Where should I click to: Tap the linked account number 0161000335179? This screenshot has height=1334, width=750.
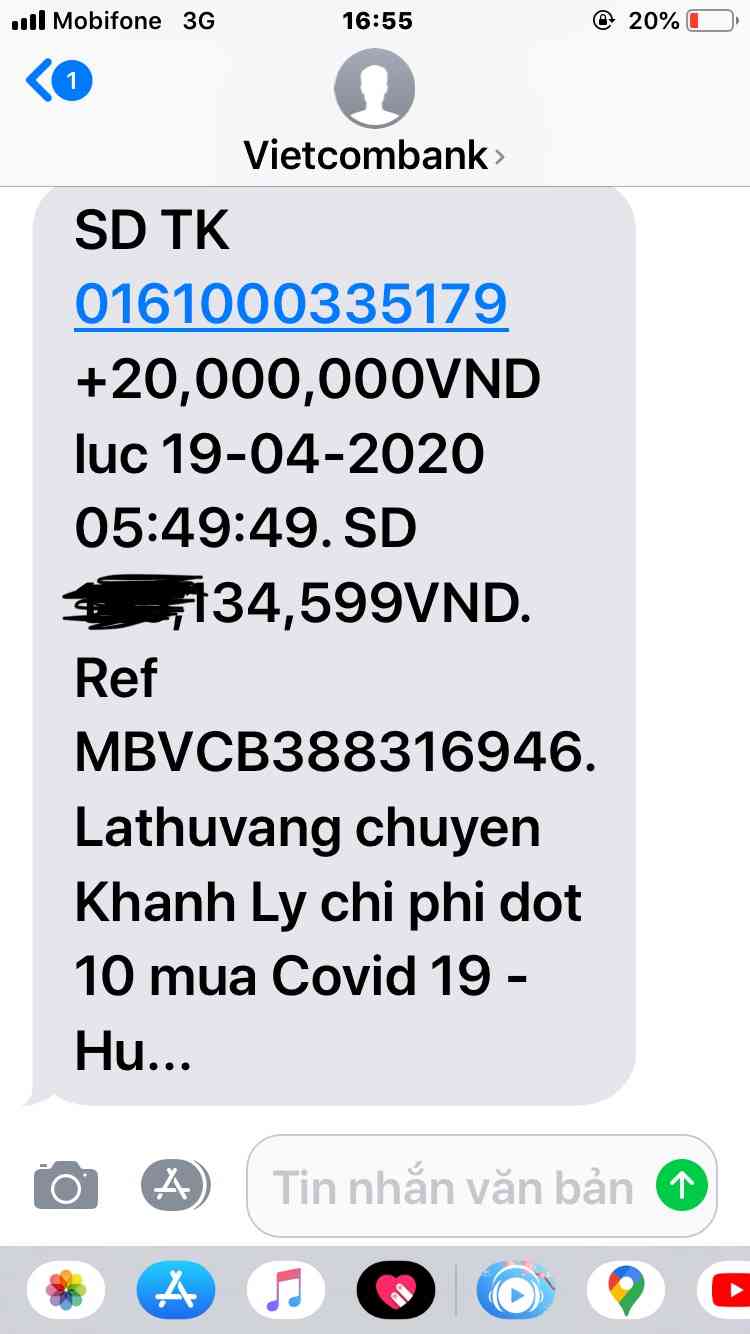pyautogui.click(x=291, y=304)
